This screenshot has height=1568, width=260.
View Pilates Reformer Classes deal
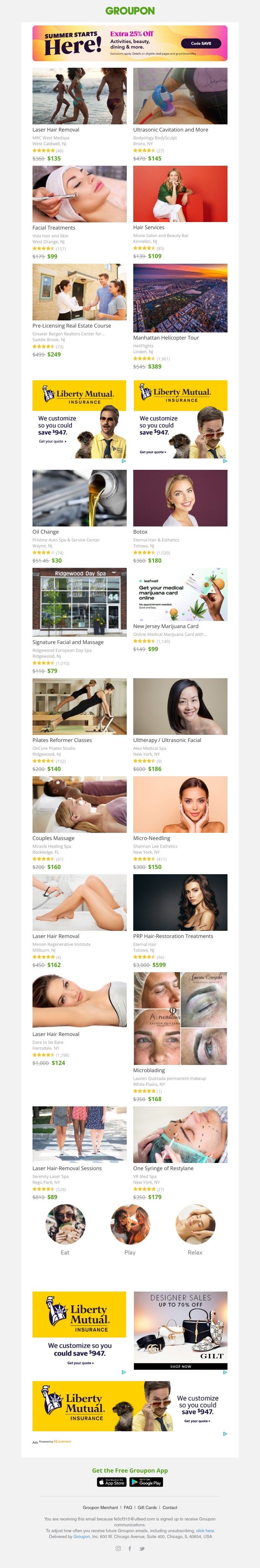pyautogui.click(x=80, y=707)
